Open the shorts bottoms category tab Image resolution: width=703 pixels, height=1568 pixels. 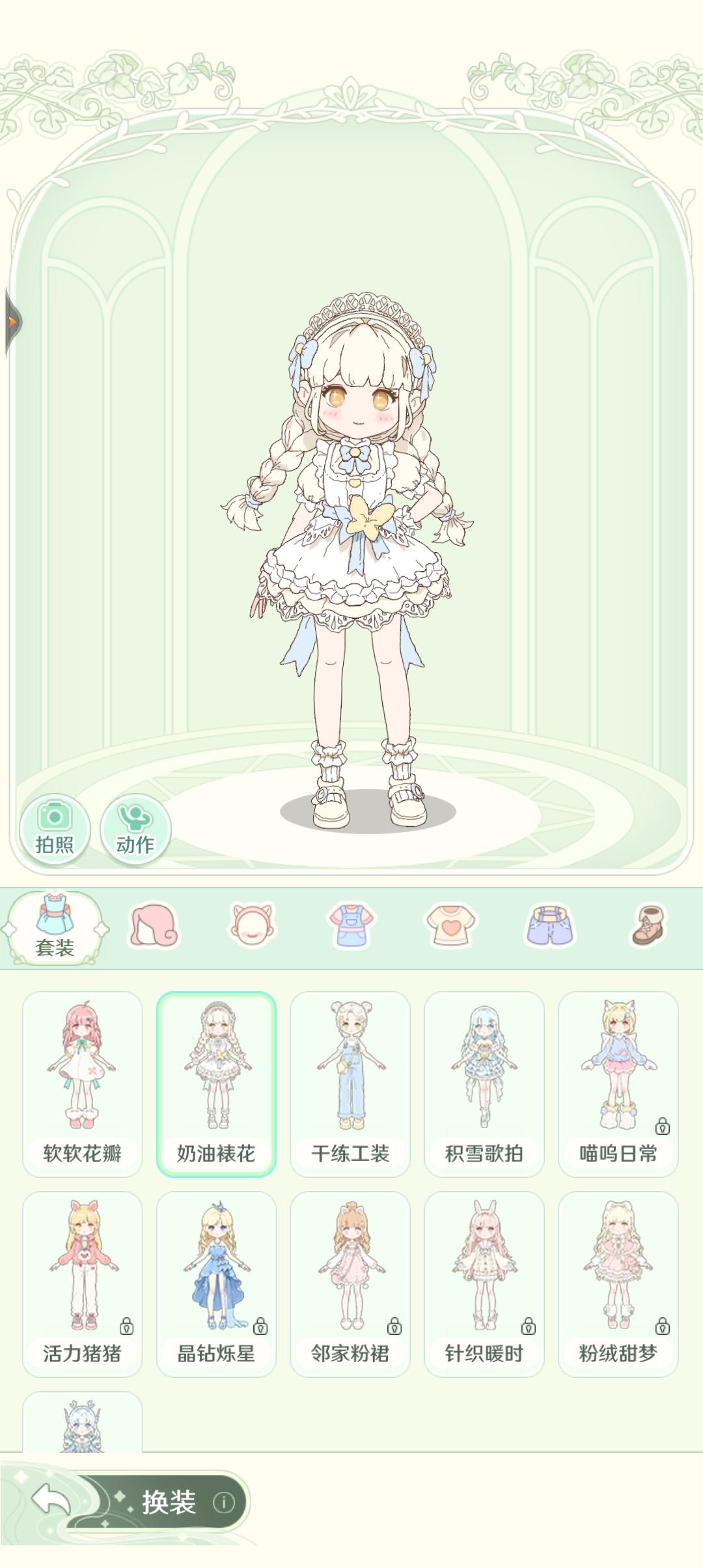click(550, 925)
